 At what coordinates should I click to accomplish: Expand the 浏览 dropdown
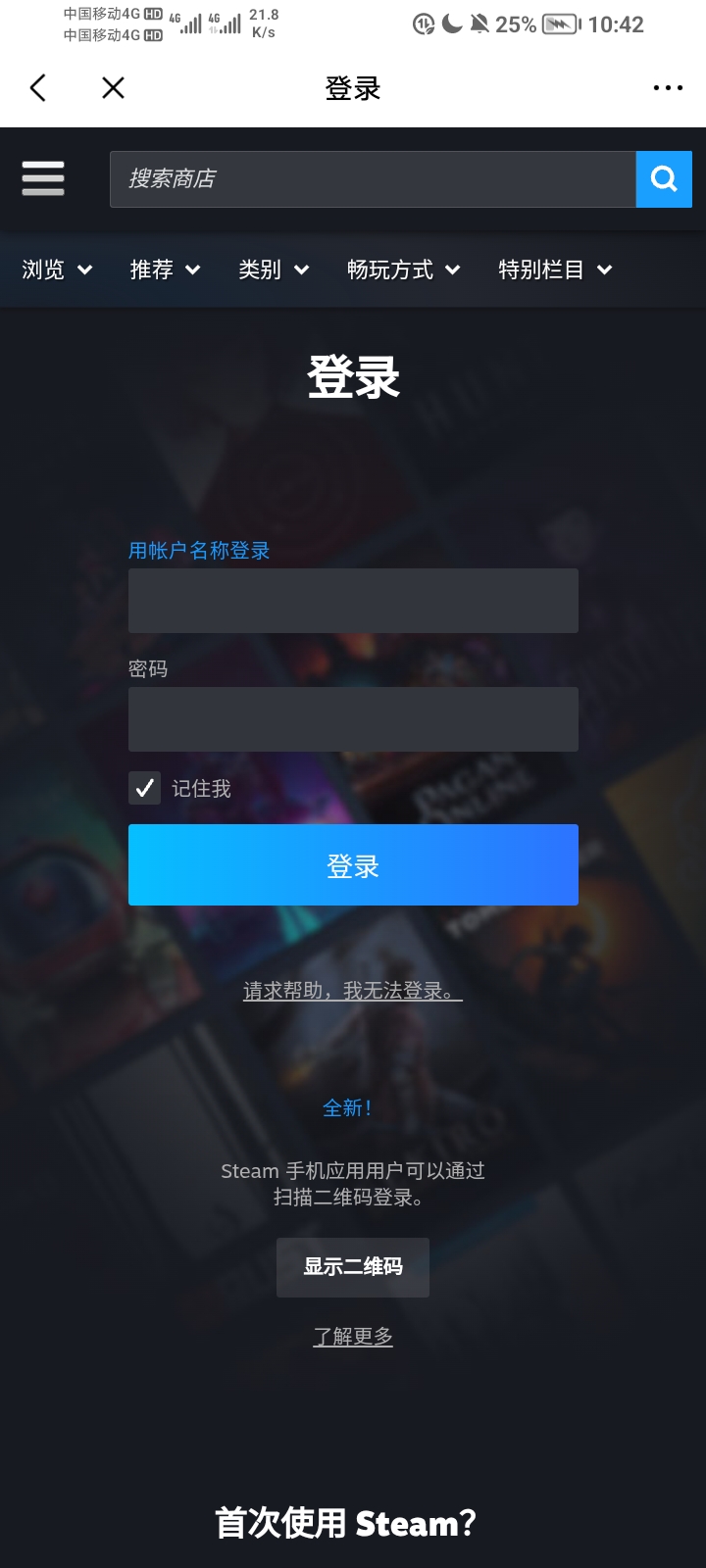click(x=57, y=269)
